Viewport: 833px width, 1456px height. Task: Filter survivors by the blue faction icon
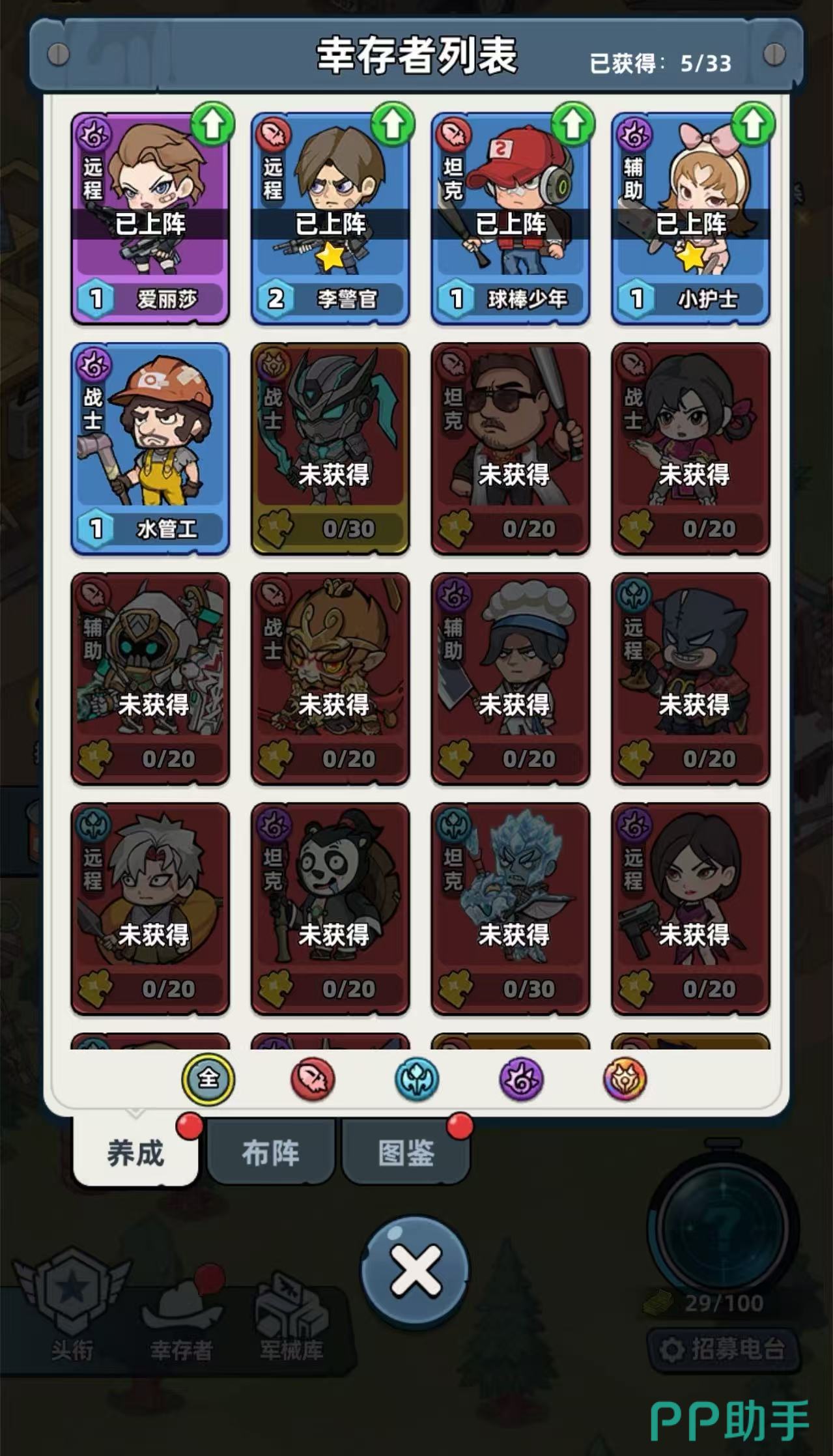pyautogui.click(x=417, y=1079)
